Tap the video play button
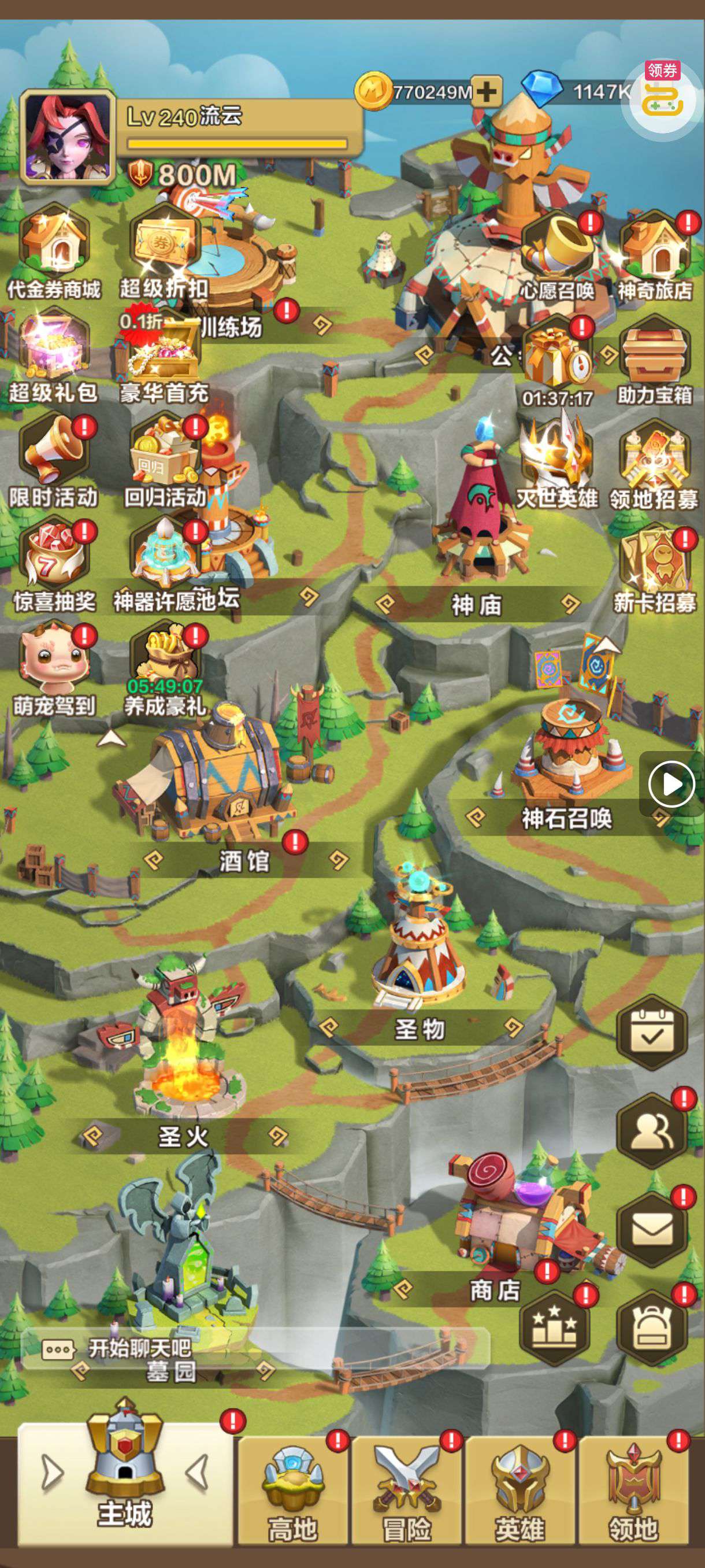705x1568 pixels. click(x=671, y=784)
